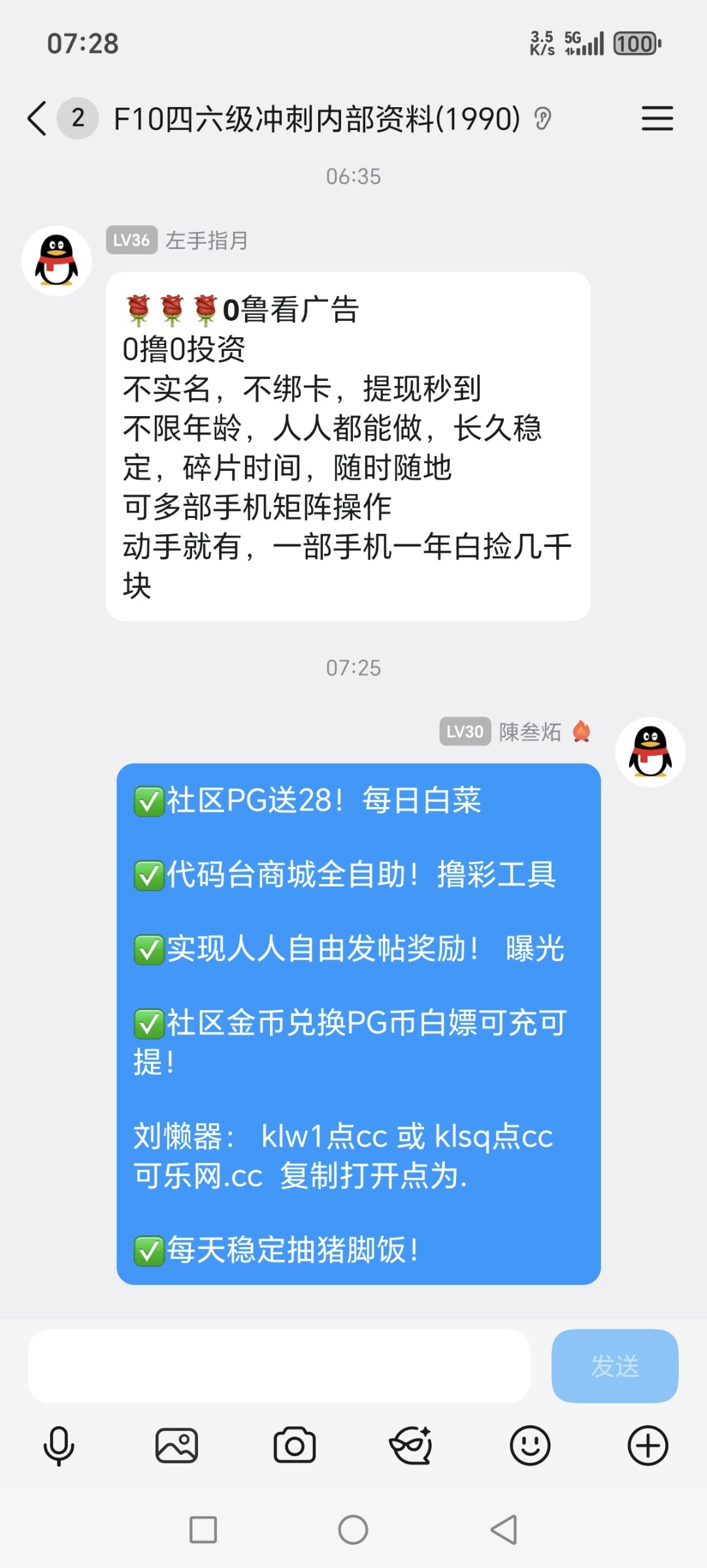This screenshot has height=1568, width=707.
Task: Tap 左手指月's penguin avatar
Action: (x=56, y=260)
